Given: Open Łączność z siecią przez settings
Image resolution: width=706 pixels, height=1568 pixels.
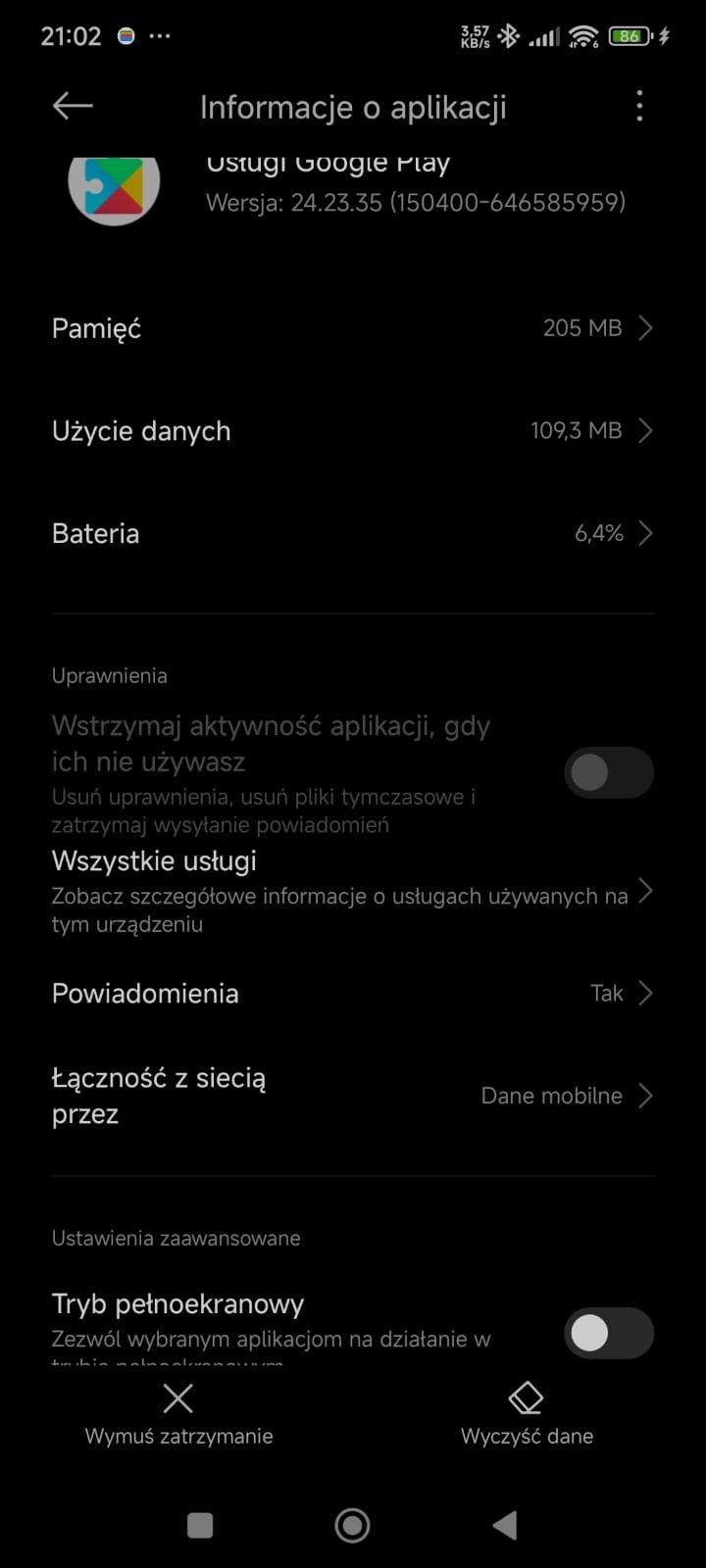Looking at the screenshot, I should [352, 1096].
